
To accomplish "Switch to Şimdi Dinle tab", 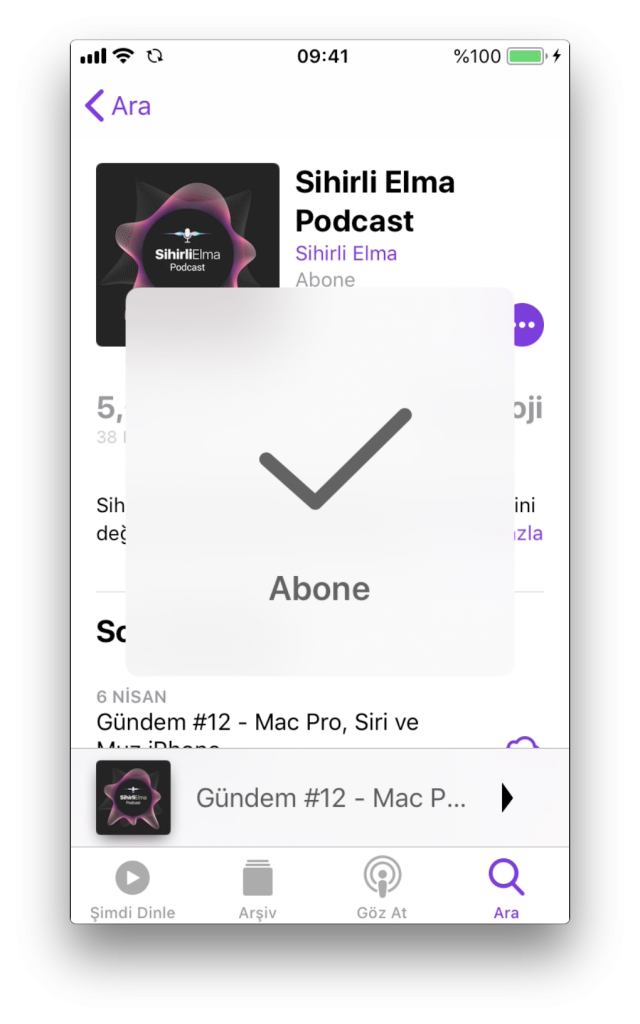I will pyautogui.click(x=132, y=887).
